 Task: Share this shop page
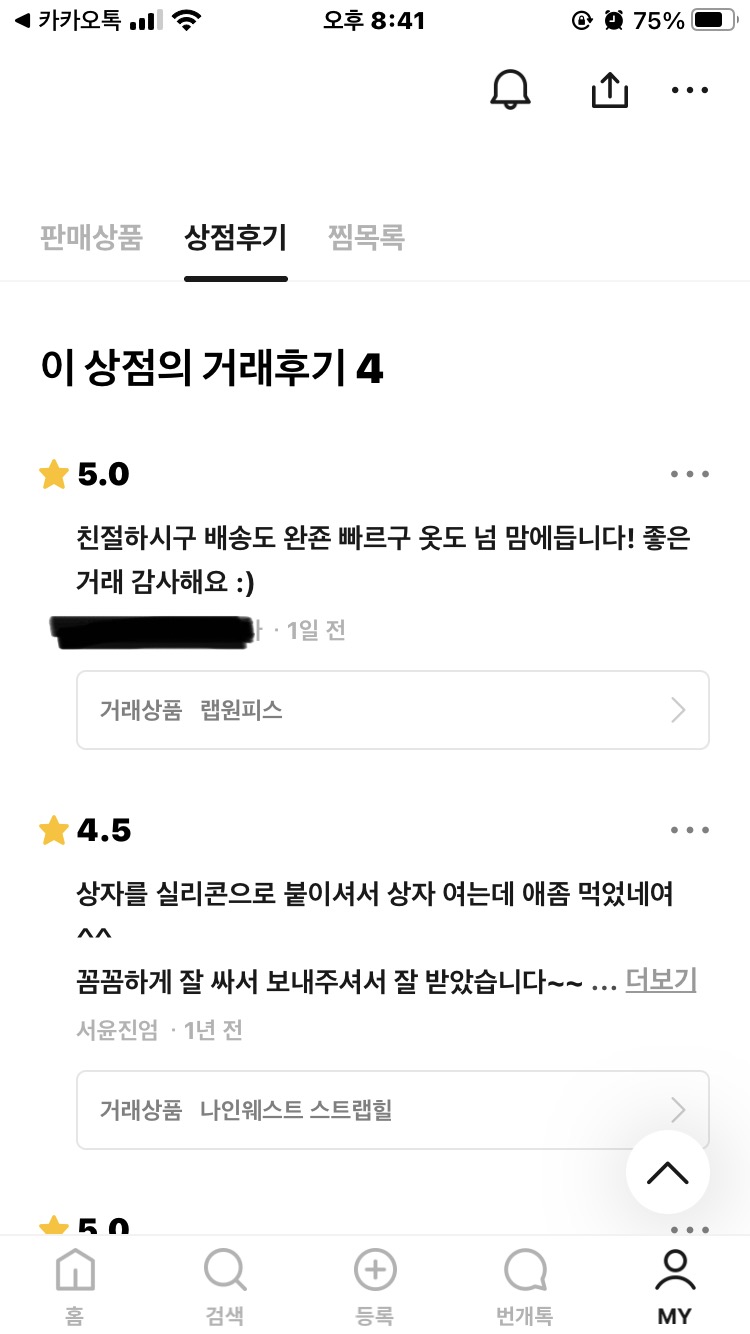pyautogui.click(x=609, y=90)
